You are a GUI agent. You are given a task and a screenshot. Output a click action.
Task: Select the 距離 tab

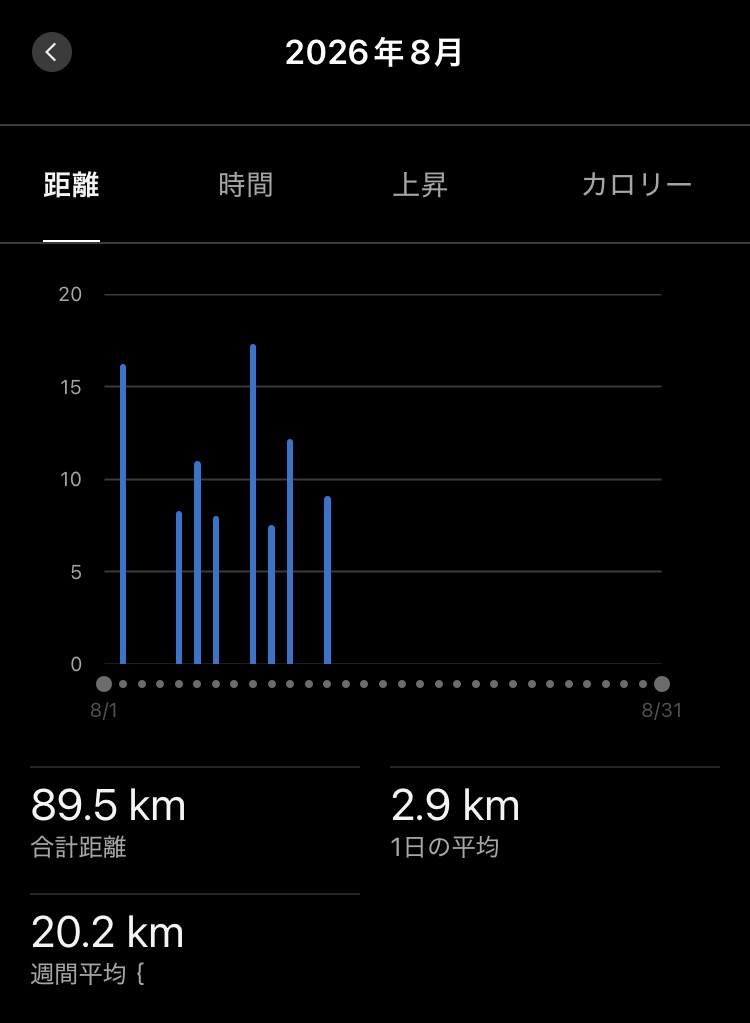click(x=71, y=185)
